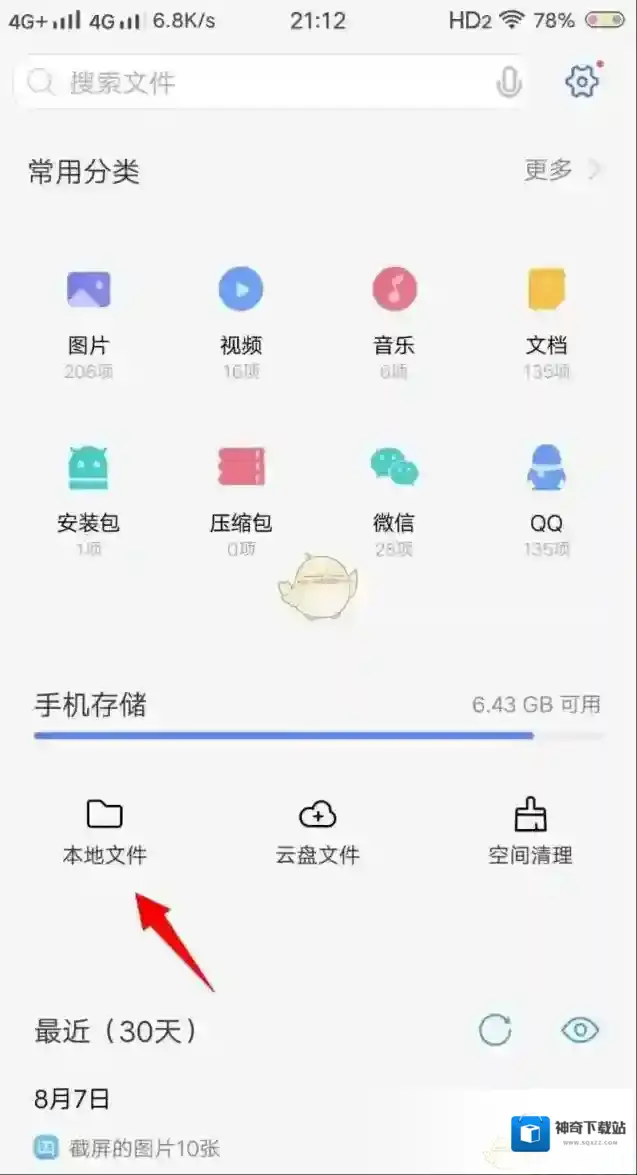Tap the 搜索文件 search field
This screenshot has width=637, height=1175.
pyautogui.click(x=260, y=82)
